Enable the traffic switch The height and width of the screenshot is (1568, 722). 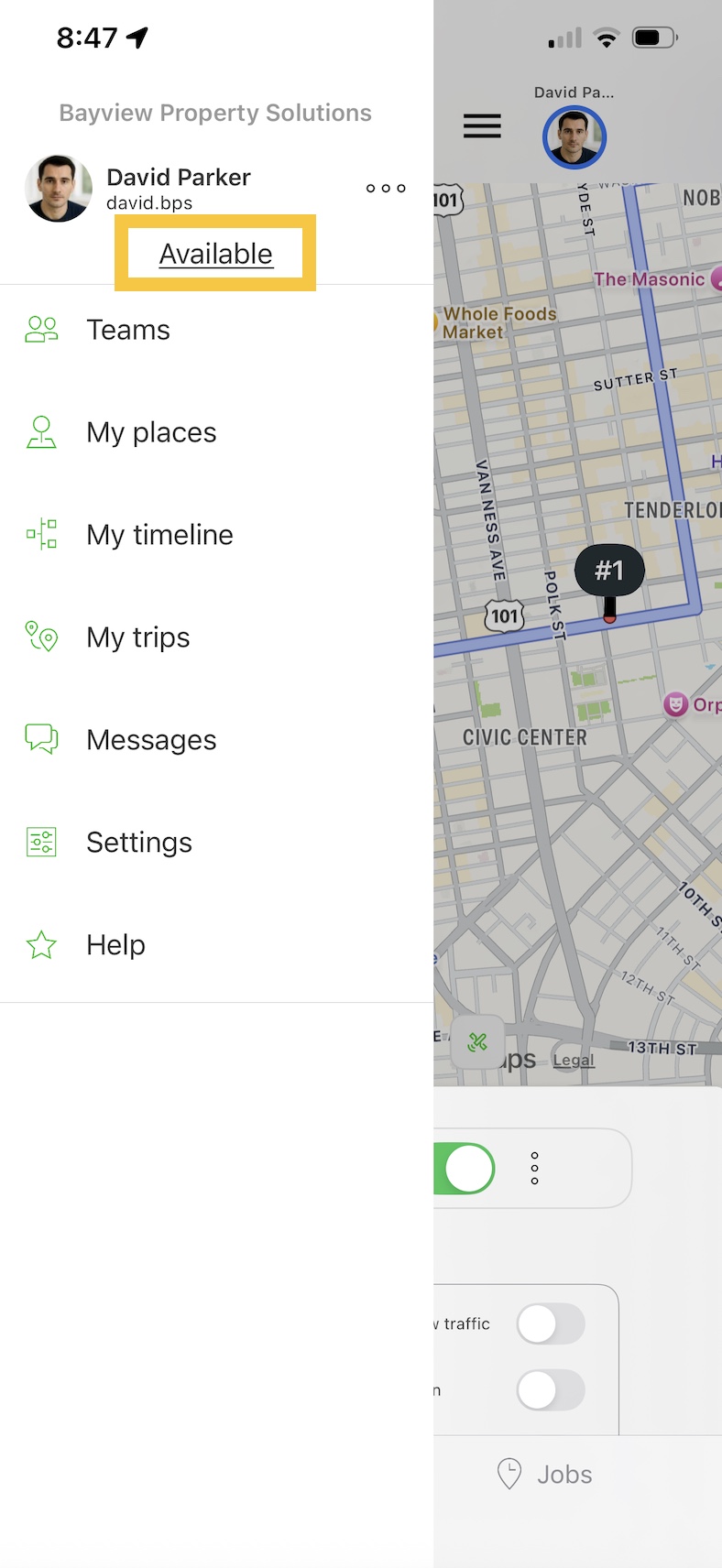click(550, 1324)
